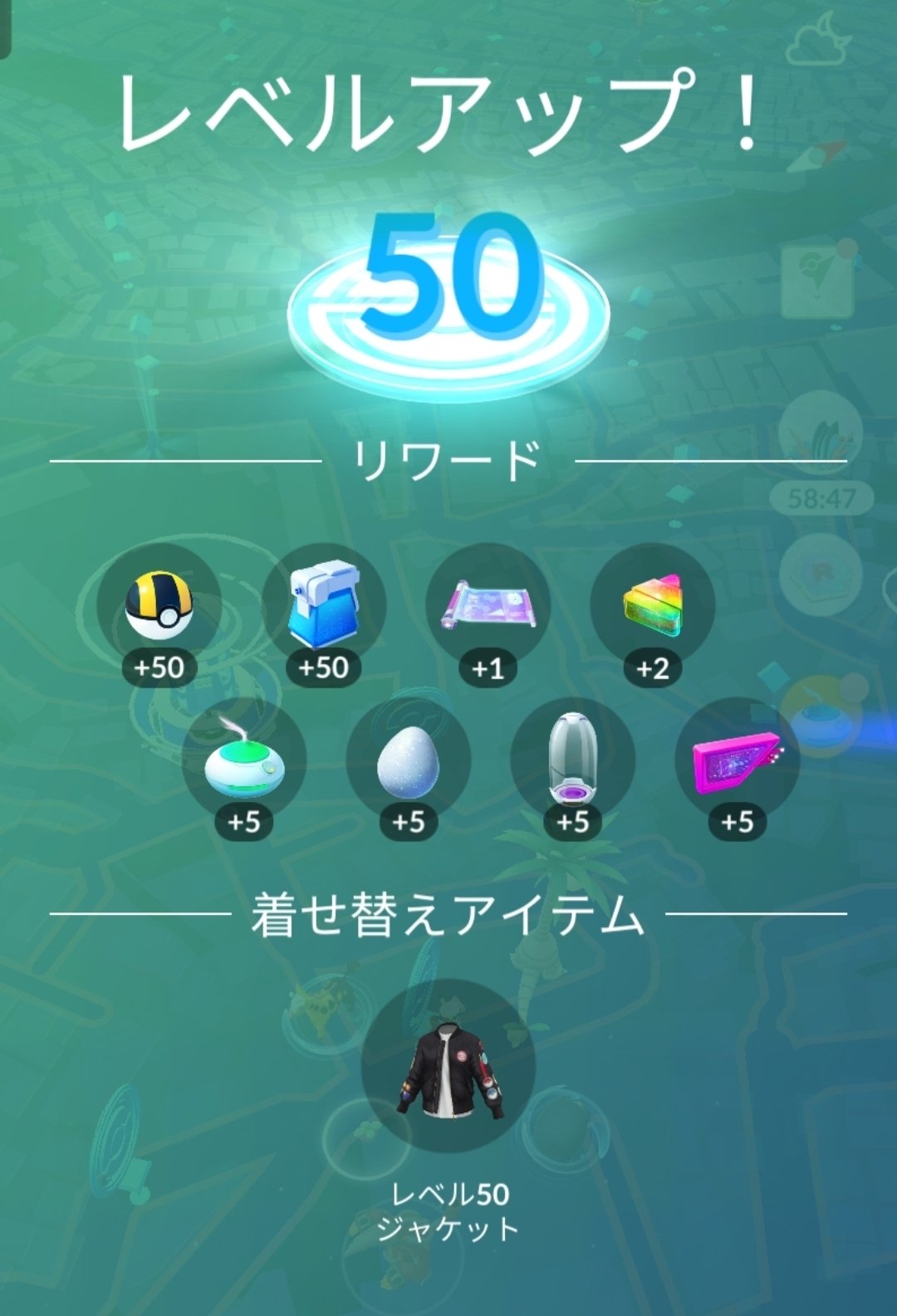The image size is (897, 1316).
Task: Select the blue PokéStop disc bottom left
Action: point(116,1139)
